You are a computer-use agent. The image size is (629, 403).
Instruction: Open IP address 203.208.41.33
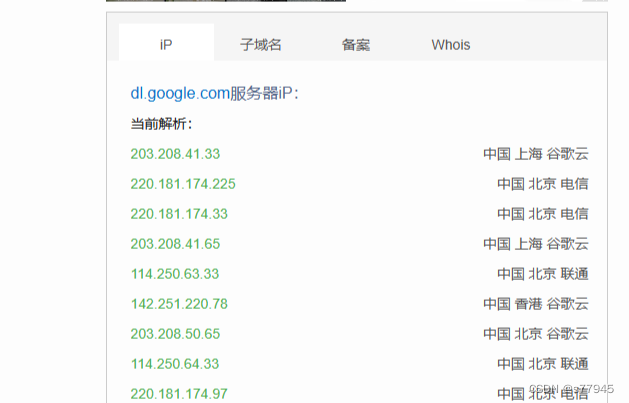[x=175, y=154]
